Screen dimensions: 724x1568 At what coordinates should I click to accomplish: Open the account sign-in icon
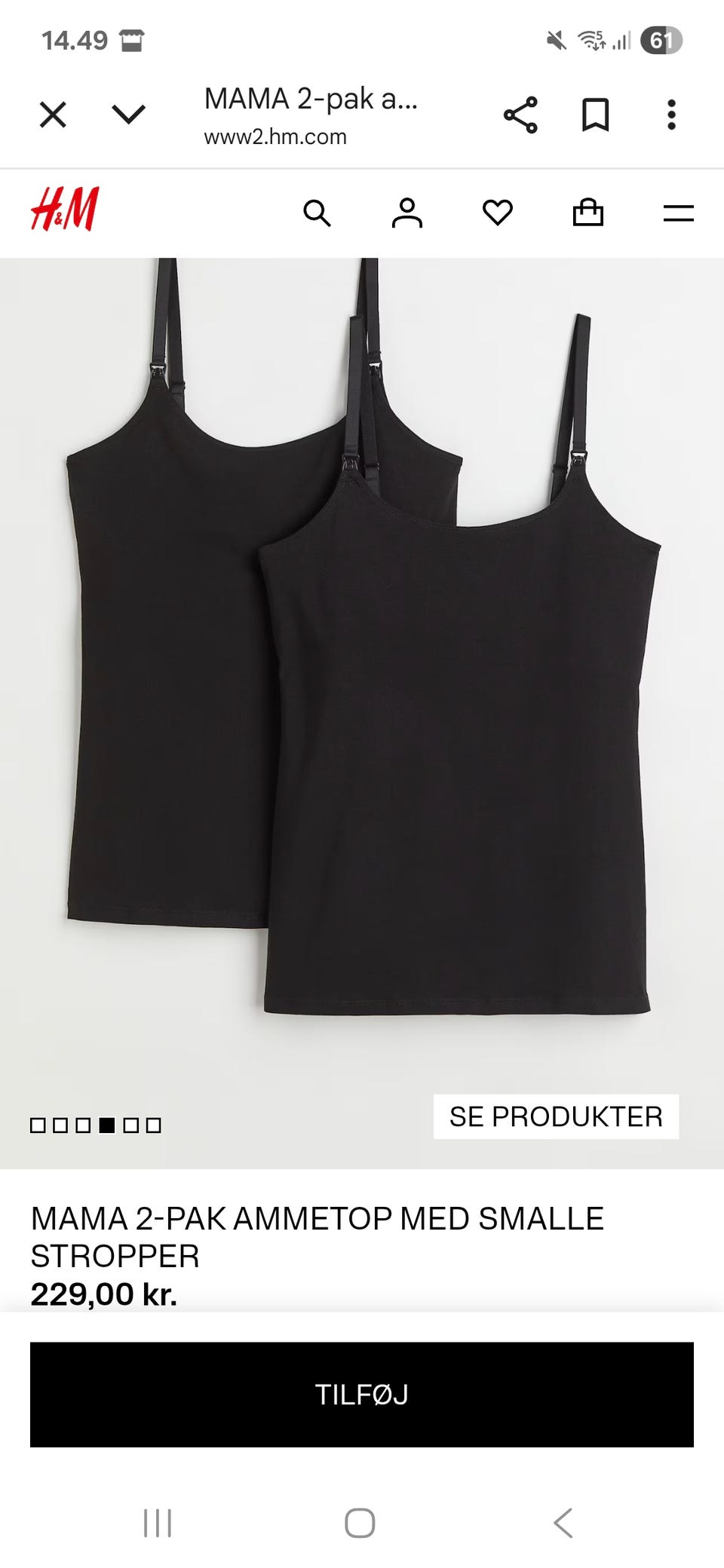(407, 213)
